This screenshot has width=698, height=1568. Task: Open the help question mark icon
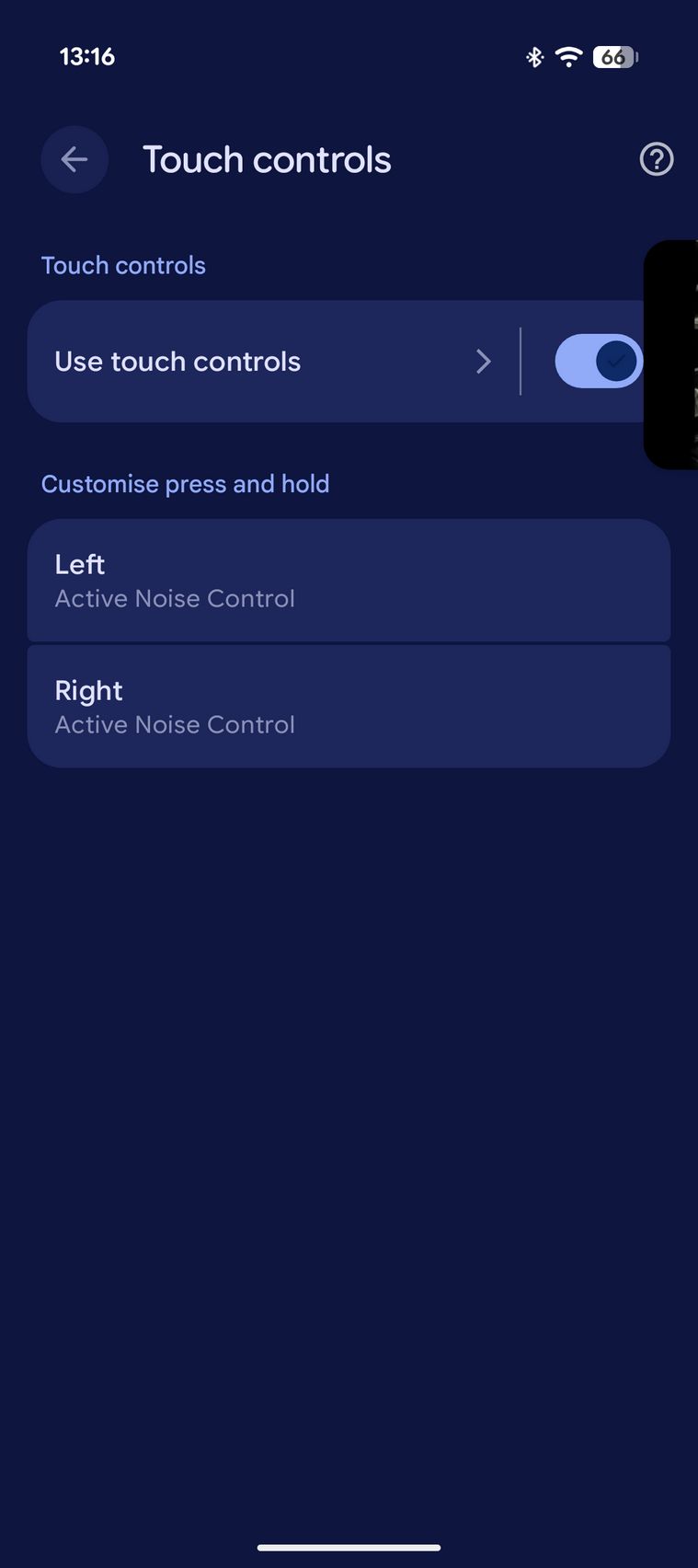click(656, 160)
